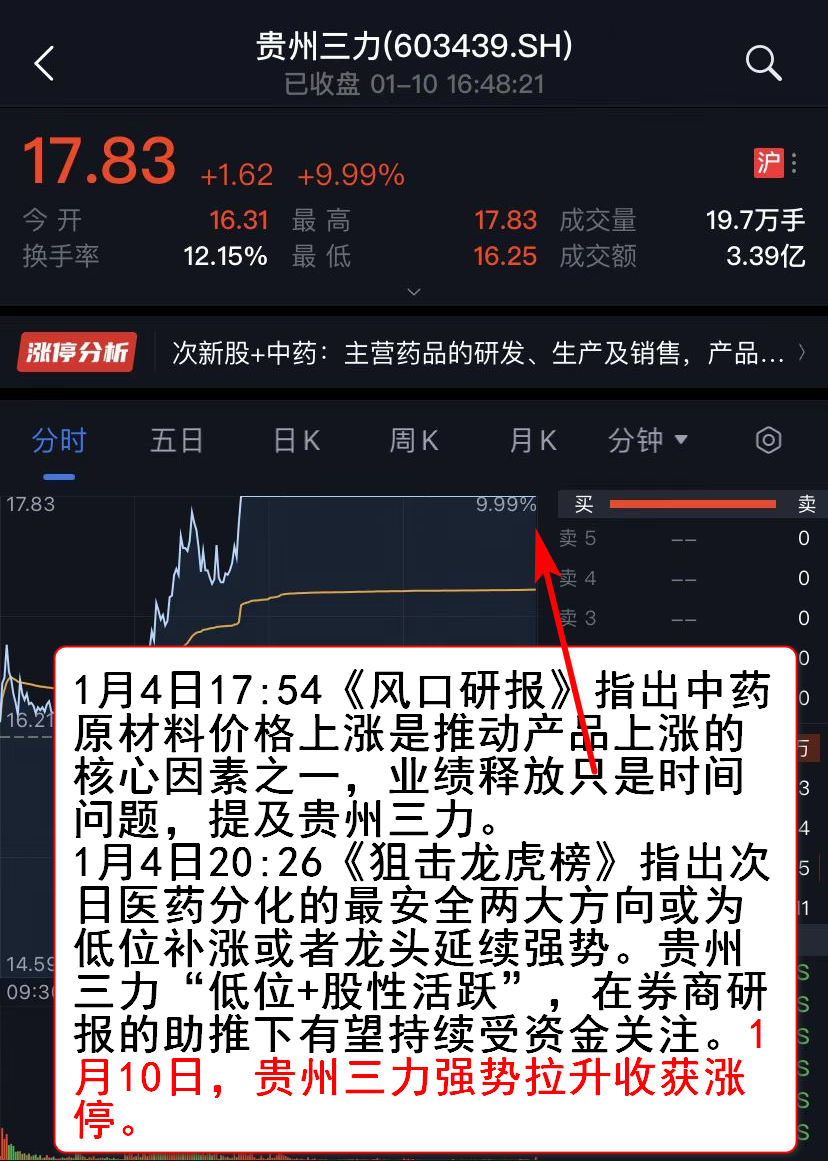The width and height of the screenshot is (828, 1161).
Task: Go back from the 贵州三力 stock page
Action: coord(44,64)
